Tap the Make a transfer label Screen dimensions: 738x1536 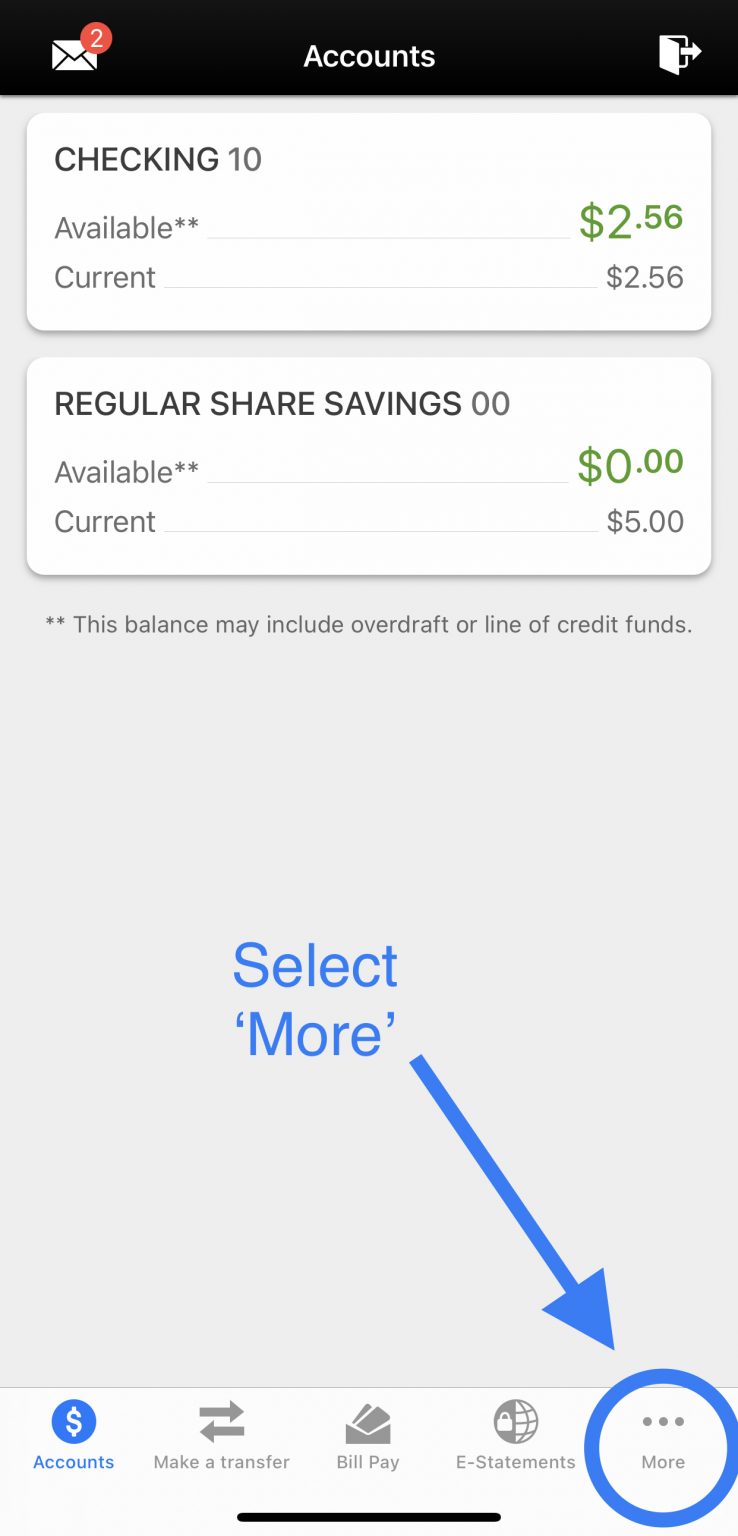221,1462
